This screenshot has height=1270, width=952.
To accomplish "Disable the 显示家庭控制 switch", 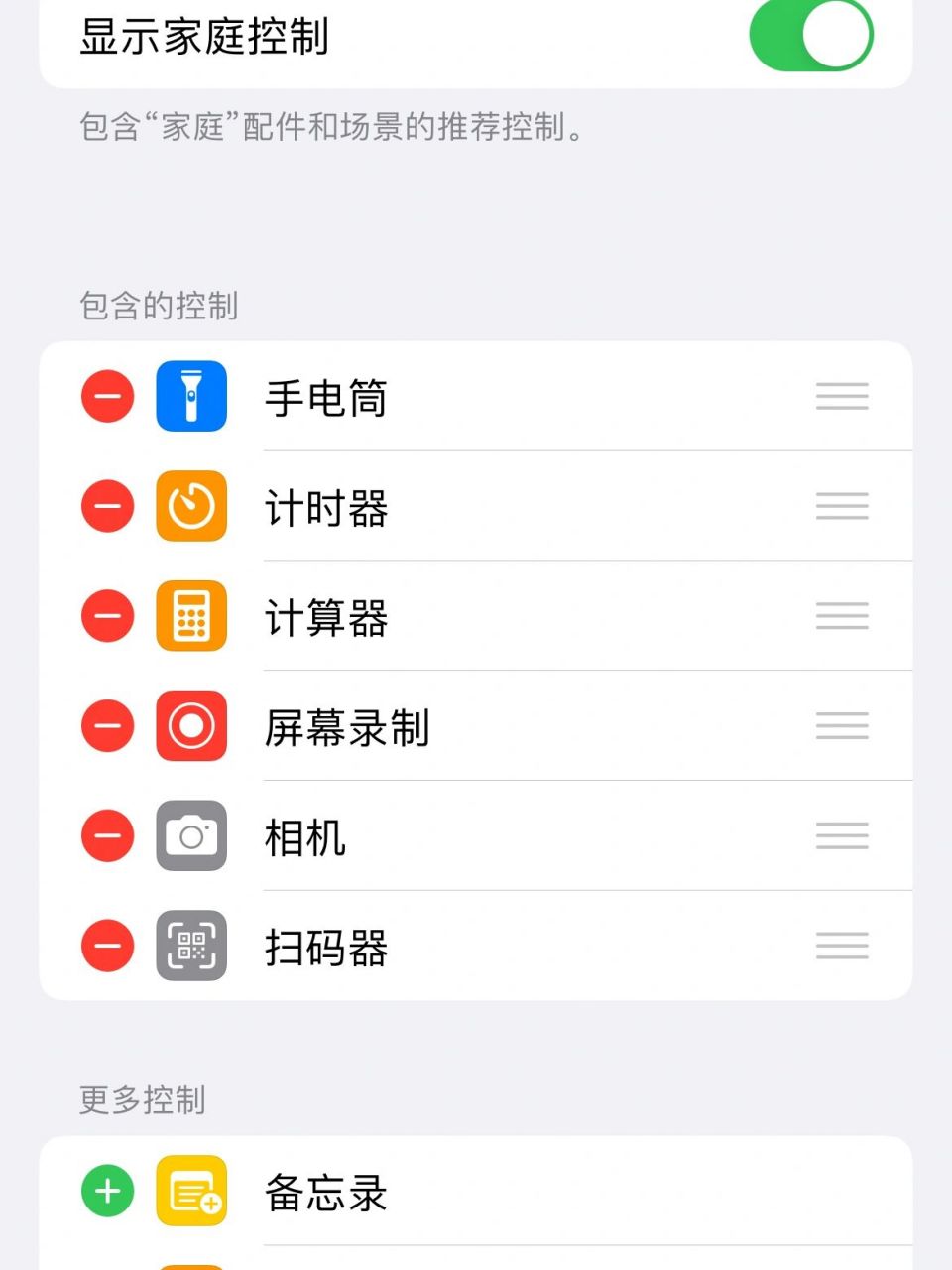I will 811,38.
